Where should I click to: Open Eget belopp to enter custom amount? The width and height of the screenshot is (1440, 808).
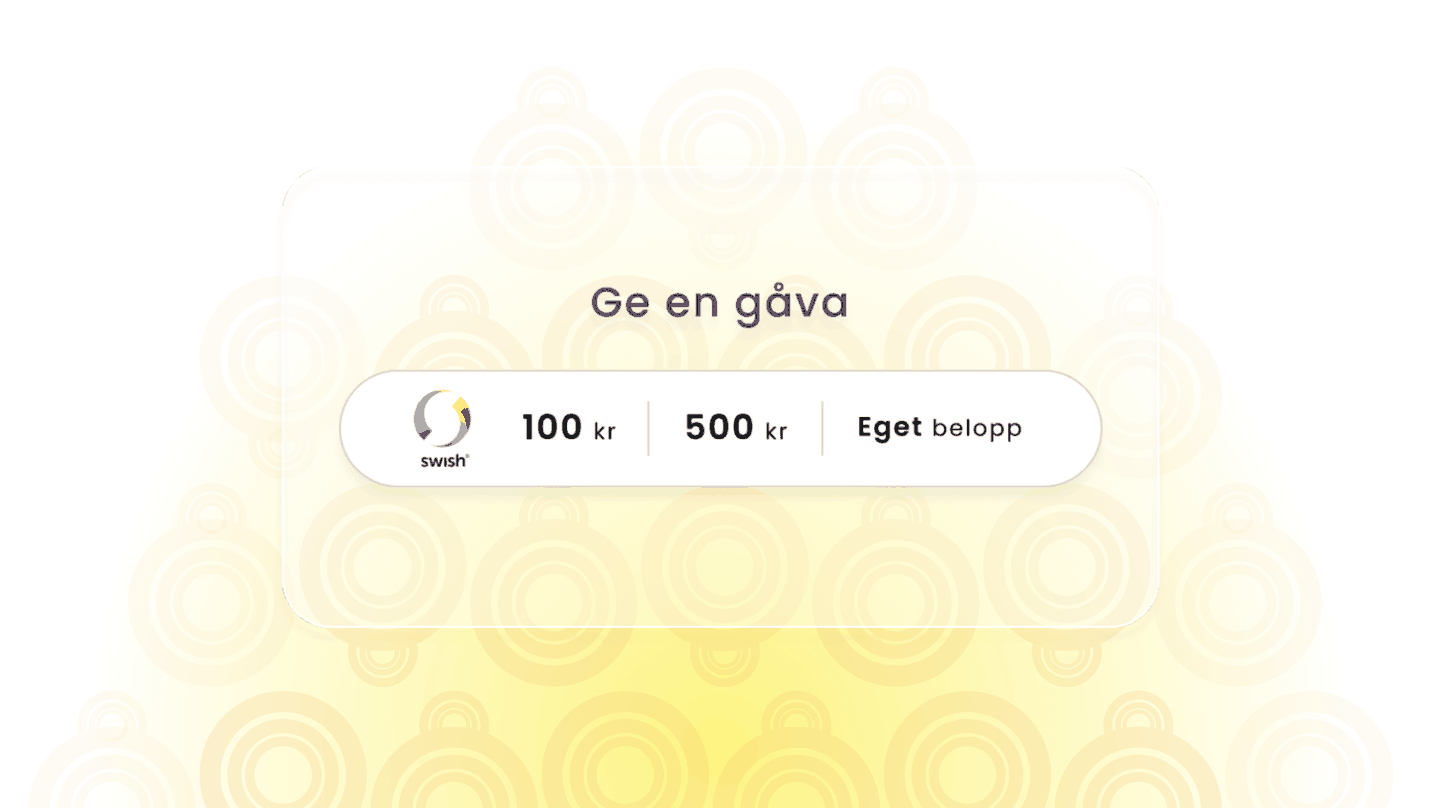pos(939,428)
